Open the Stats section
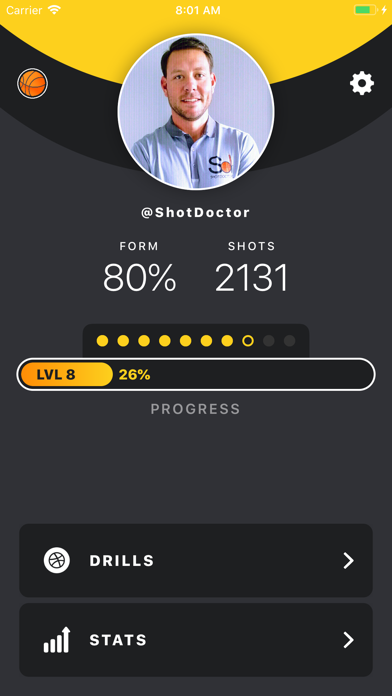This screenshot has width=392, height=696. tap(196, 640)
